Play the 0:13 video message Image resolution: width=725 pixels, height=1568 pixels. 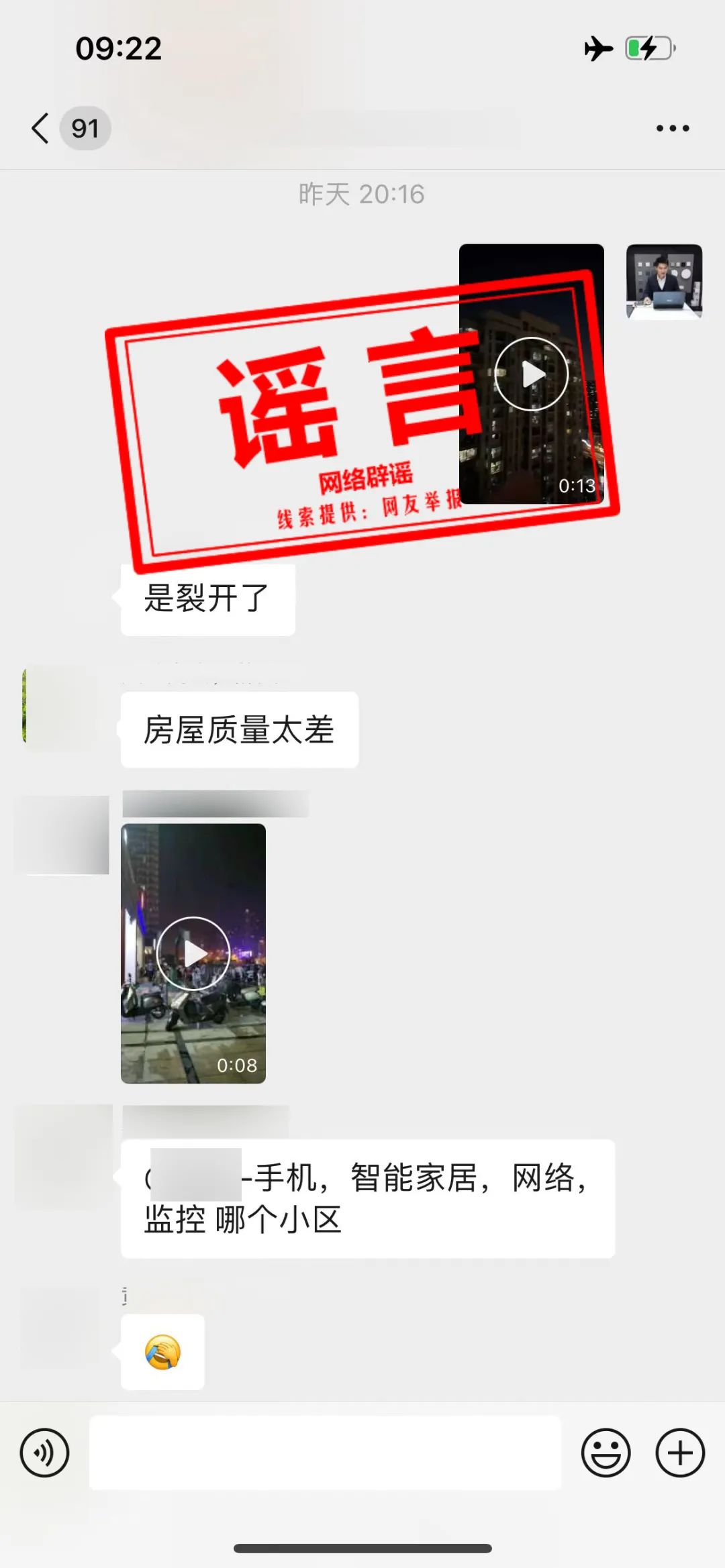coord(531,374)
